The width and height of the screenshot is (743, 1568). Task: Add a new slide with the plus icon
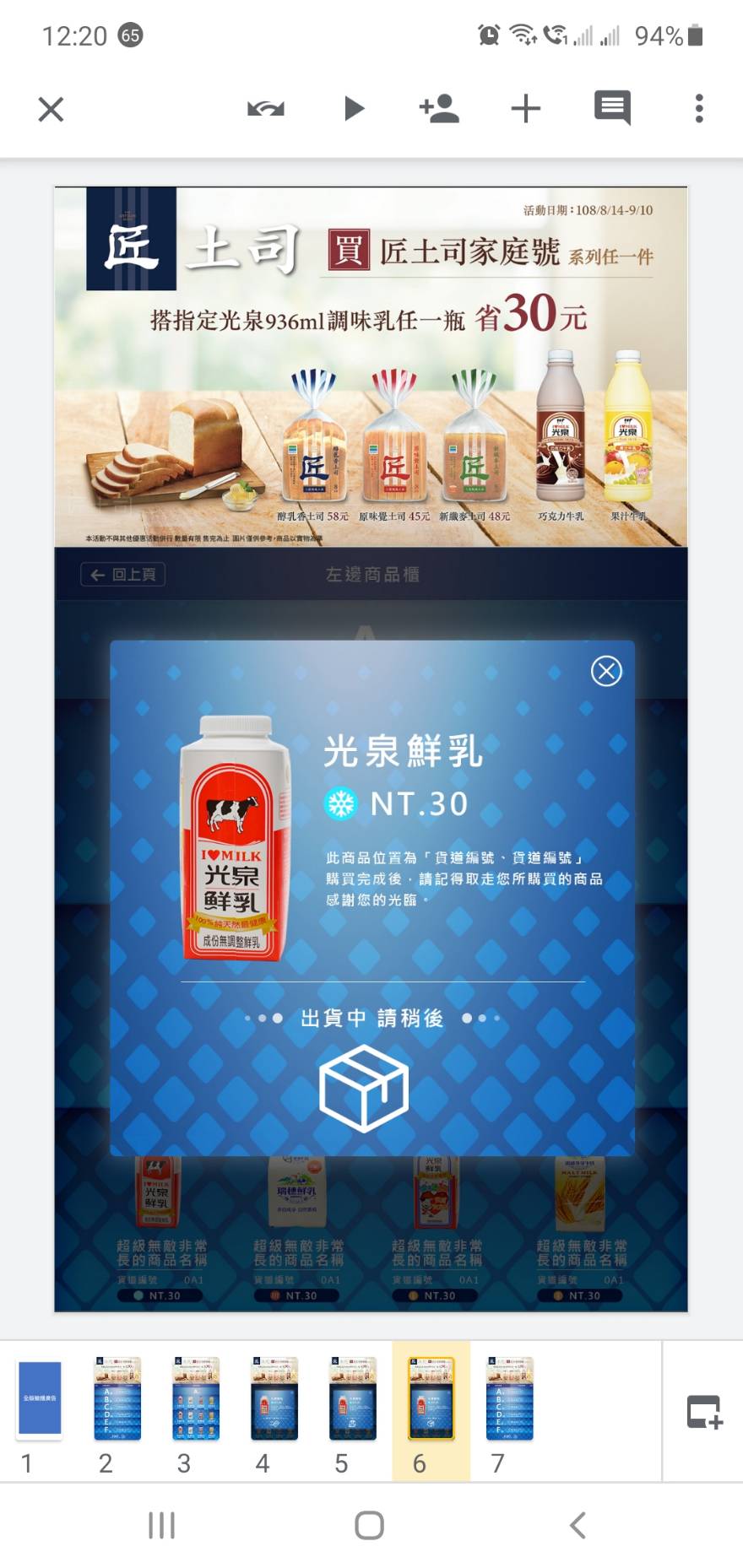[x=526, y=108]
